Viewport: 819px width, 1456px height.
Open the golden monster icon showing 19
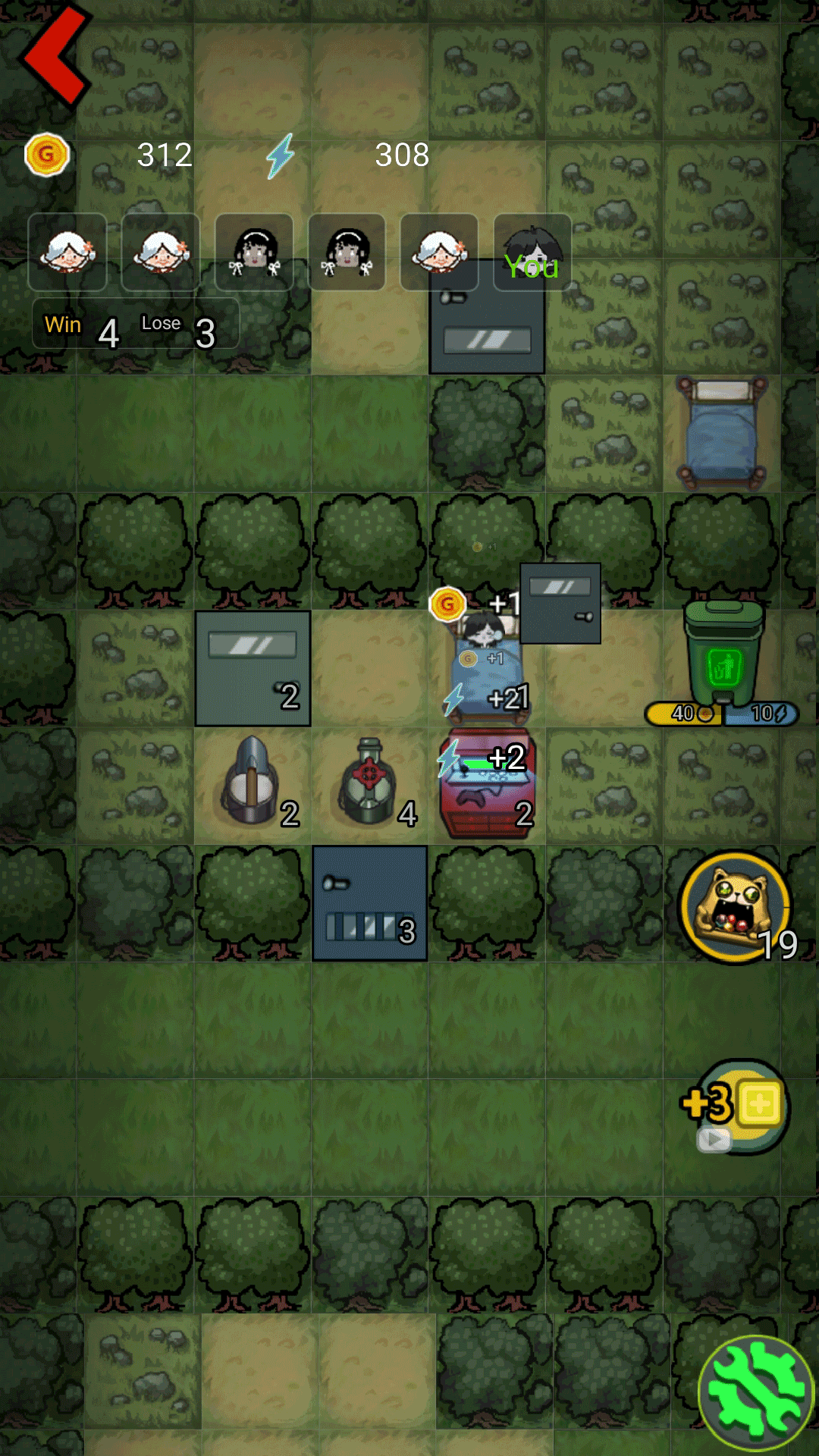tap(736, 907)
